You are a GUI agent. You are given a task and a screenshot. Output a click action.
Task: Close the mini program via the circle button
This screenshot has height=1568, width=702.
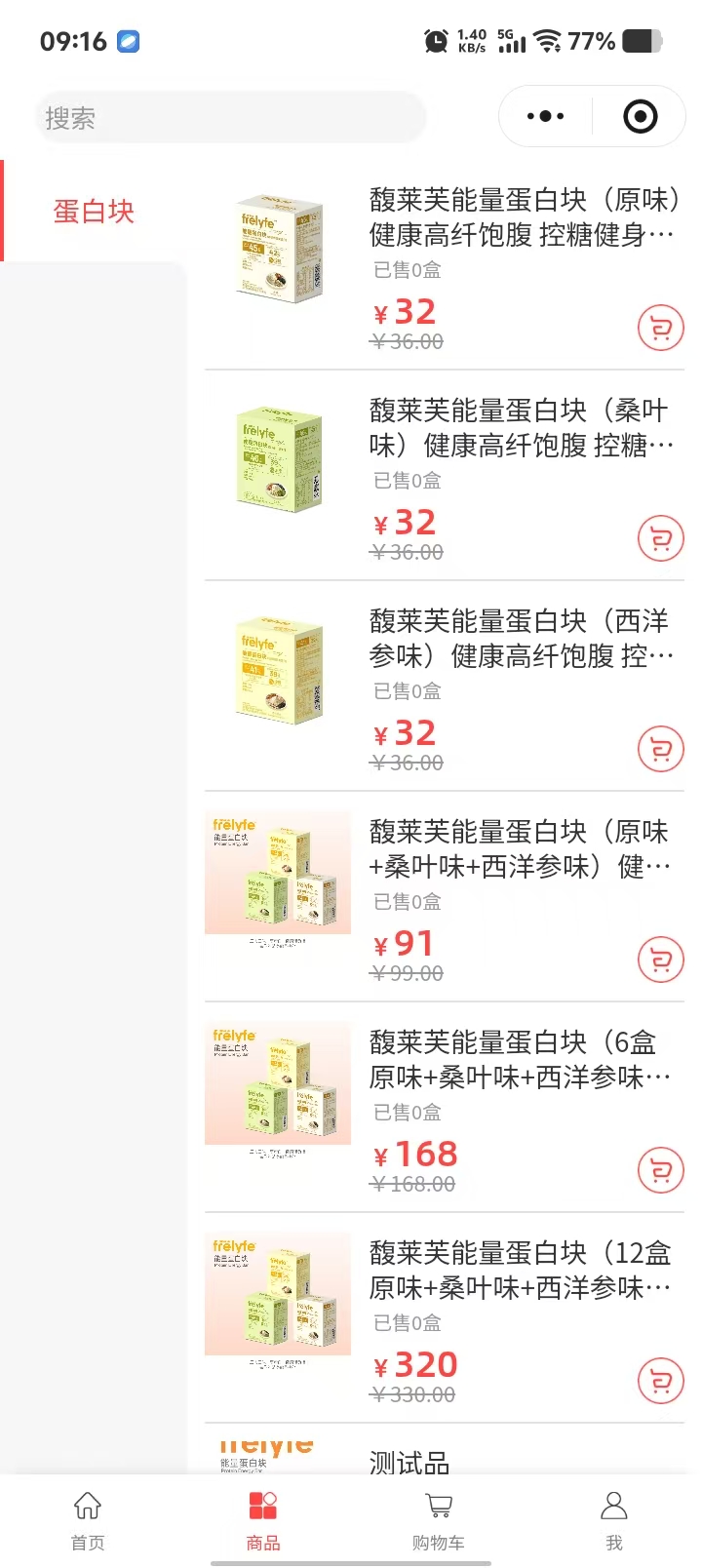point(640,117)
